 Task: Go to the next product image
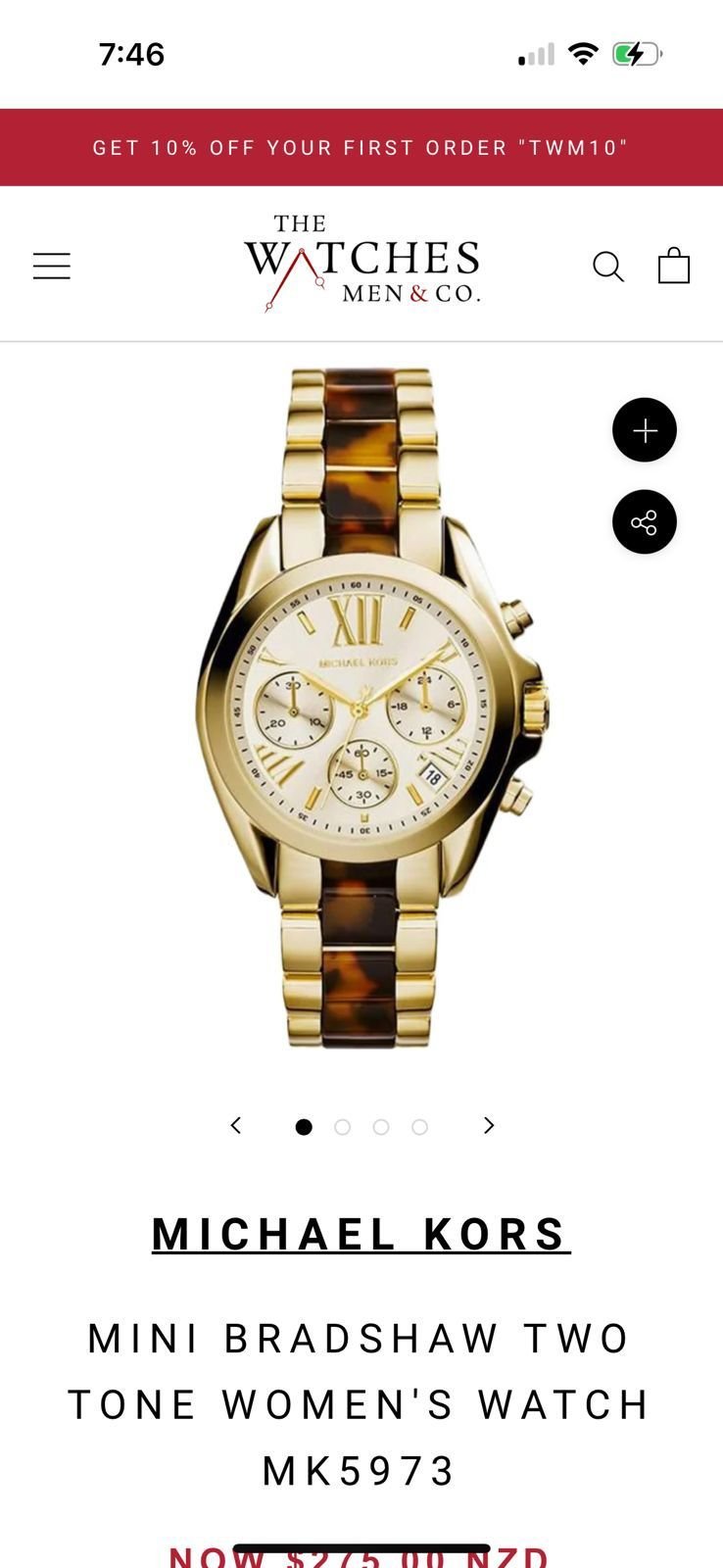click(489, 1125)
